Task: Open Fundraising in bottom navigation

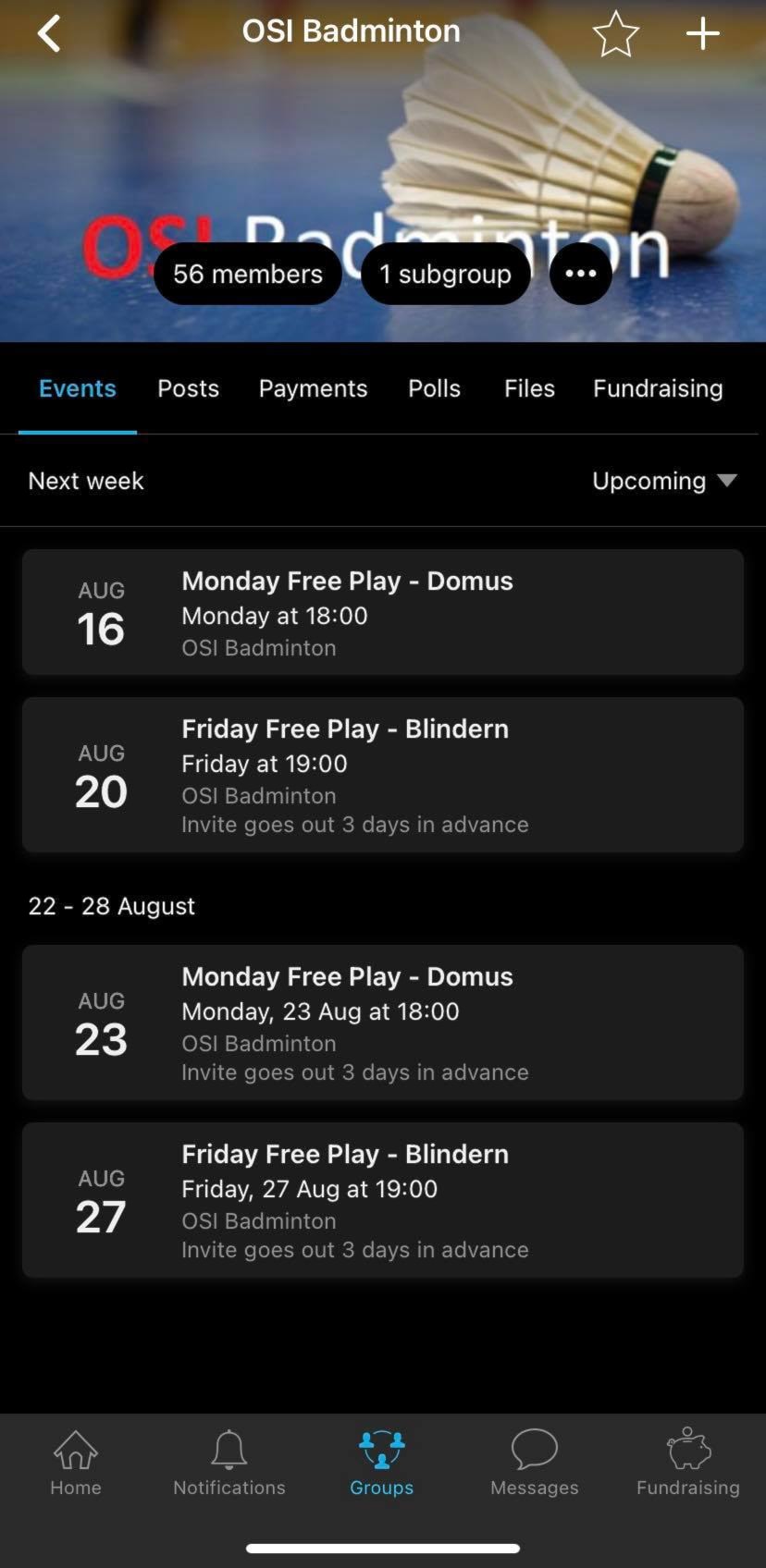Action: (x=687, y=1463)
